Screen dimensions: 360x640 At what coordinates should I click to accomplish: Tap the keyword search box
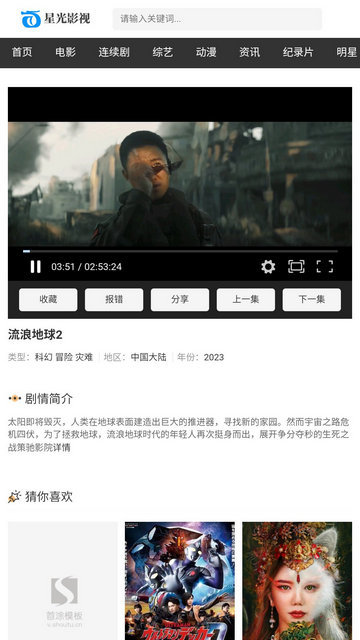[217, 19]
